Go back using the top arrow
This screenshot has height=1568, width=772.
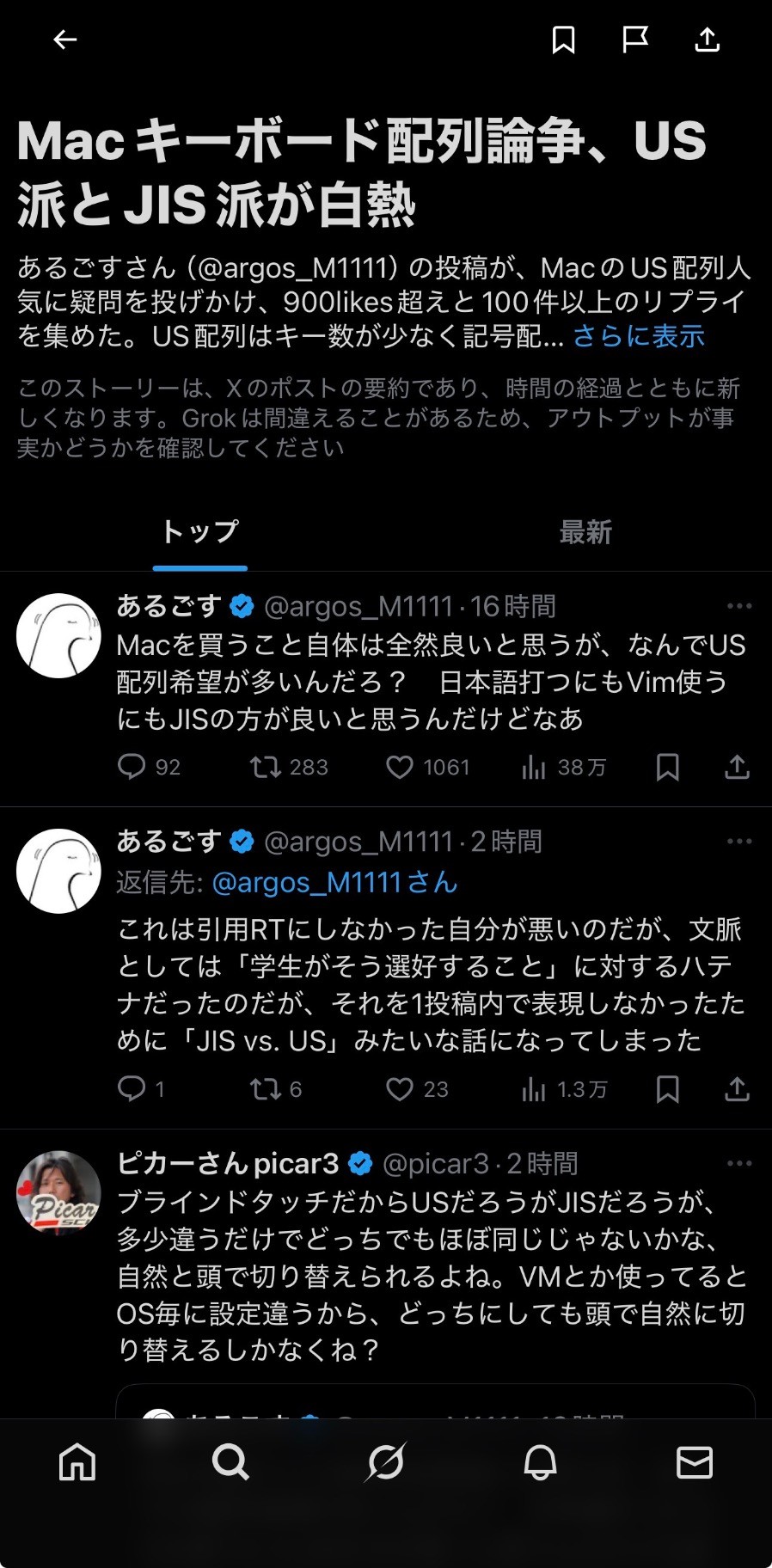(65, 40)
